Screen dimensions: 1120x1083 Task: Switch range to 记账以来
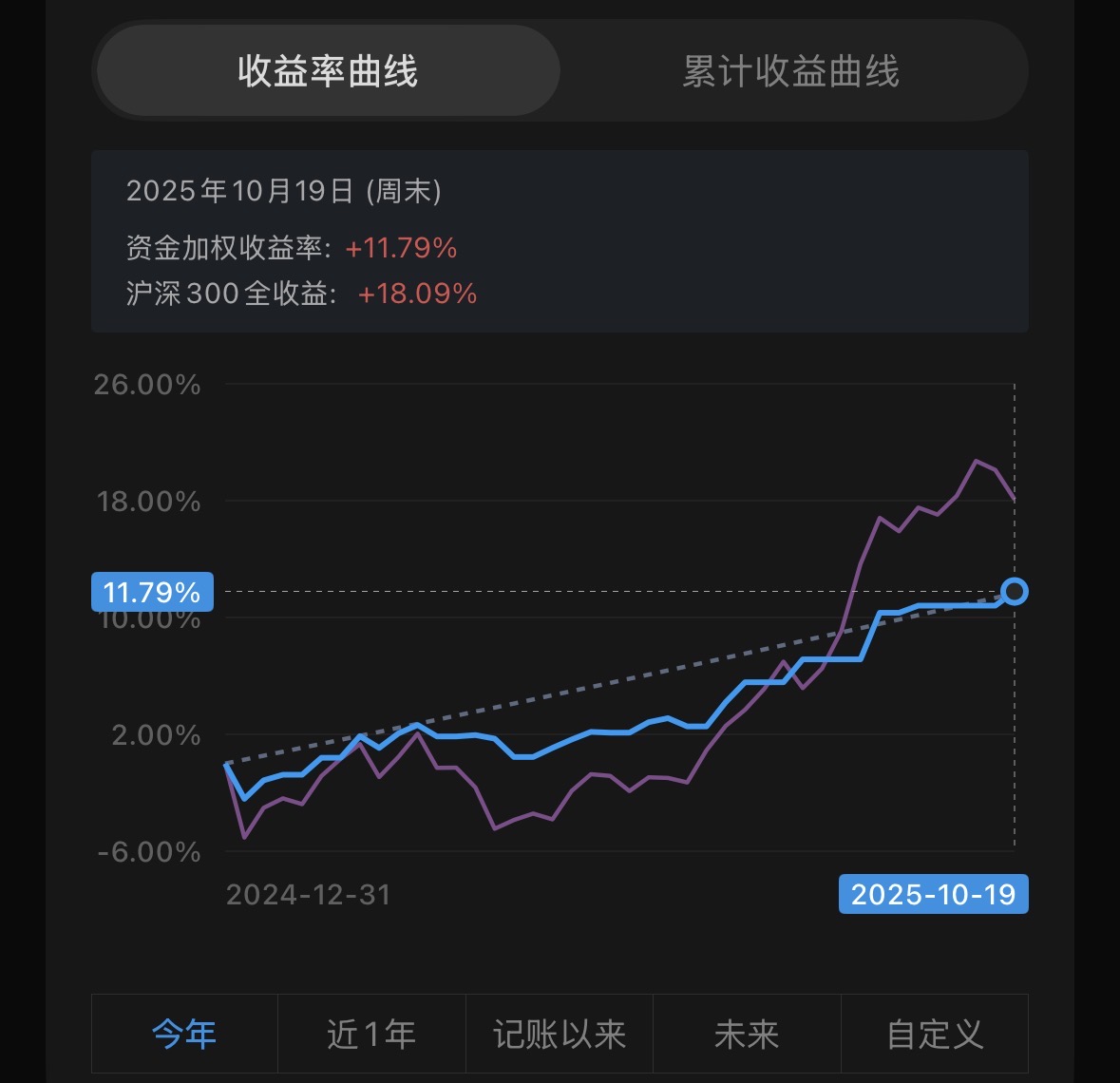click(x=560, y=1034)
